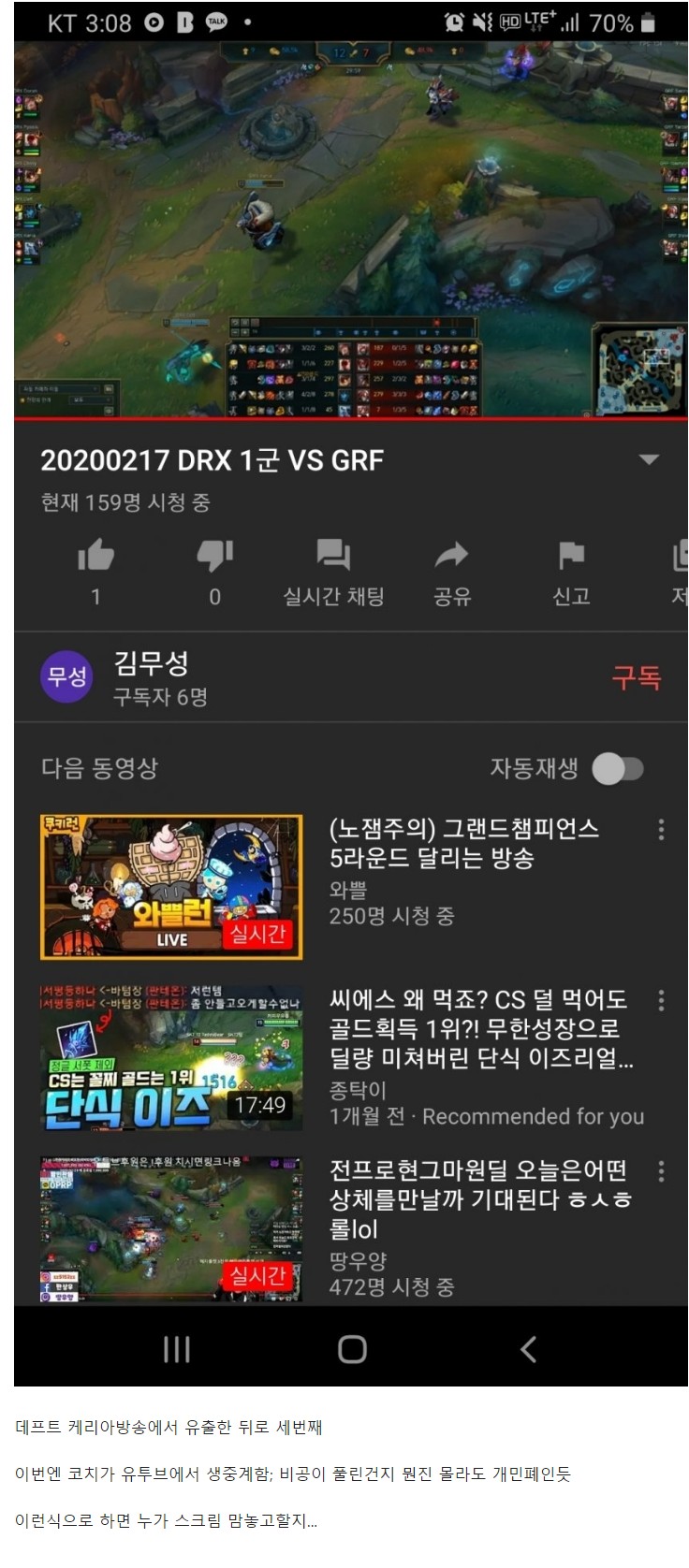Subscribe to the 김무성 channel
Viewport: 689px width, 1568px height.
point(637,677)
